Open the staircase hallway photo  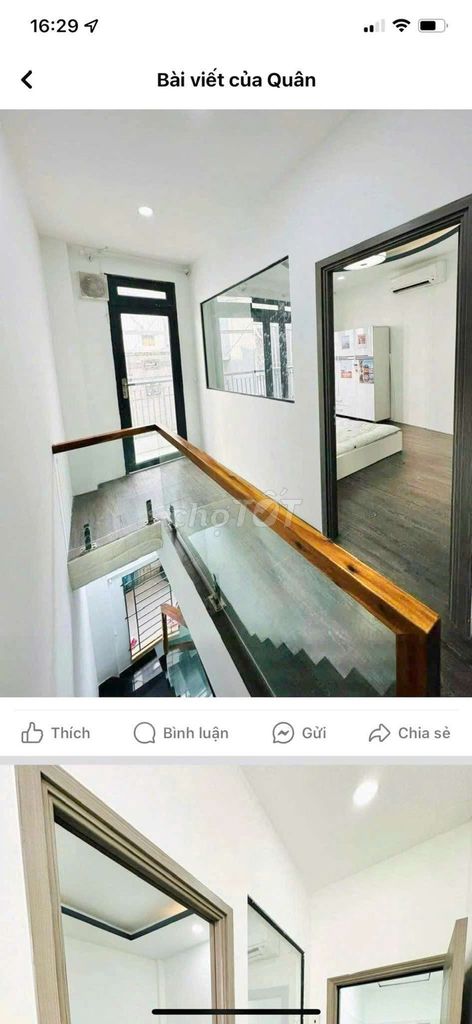click(236, 403)
